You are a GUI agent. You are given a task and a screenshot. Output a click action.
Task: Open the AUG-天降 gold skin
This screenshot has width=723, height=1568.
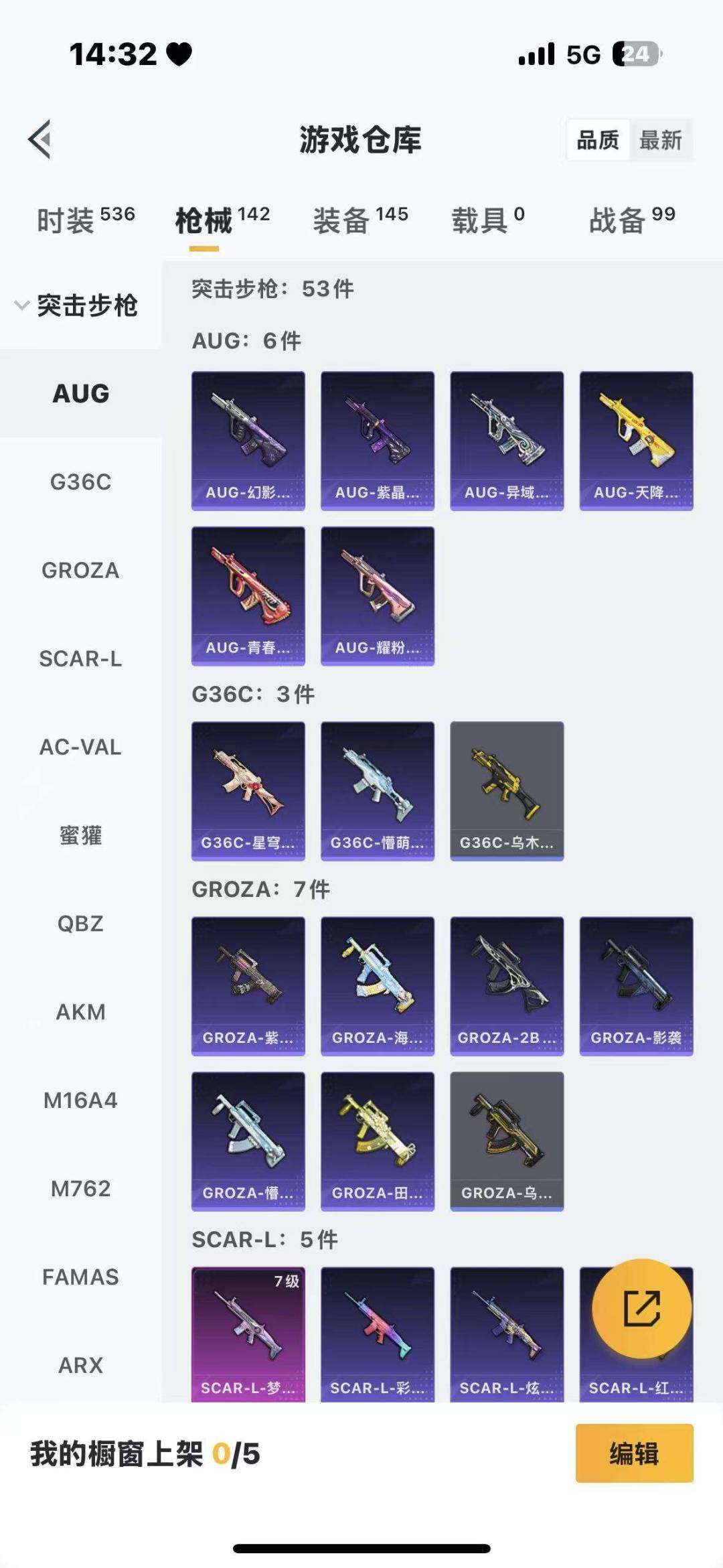[636, 441]
